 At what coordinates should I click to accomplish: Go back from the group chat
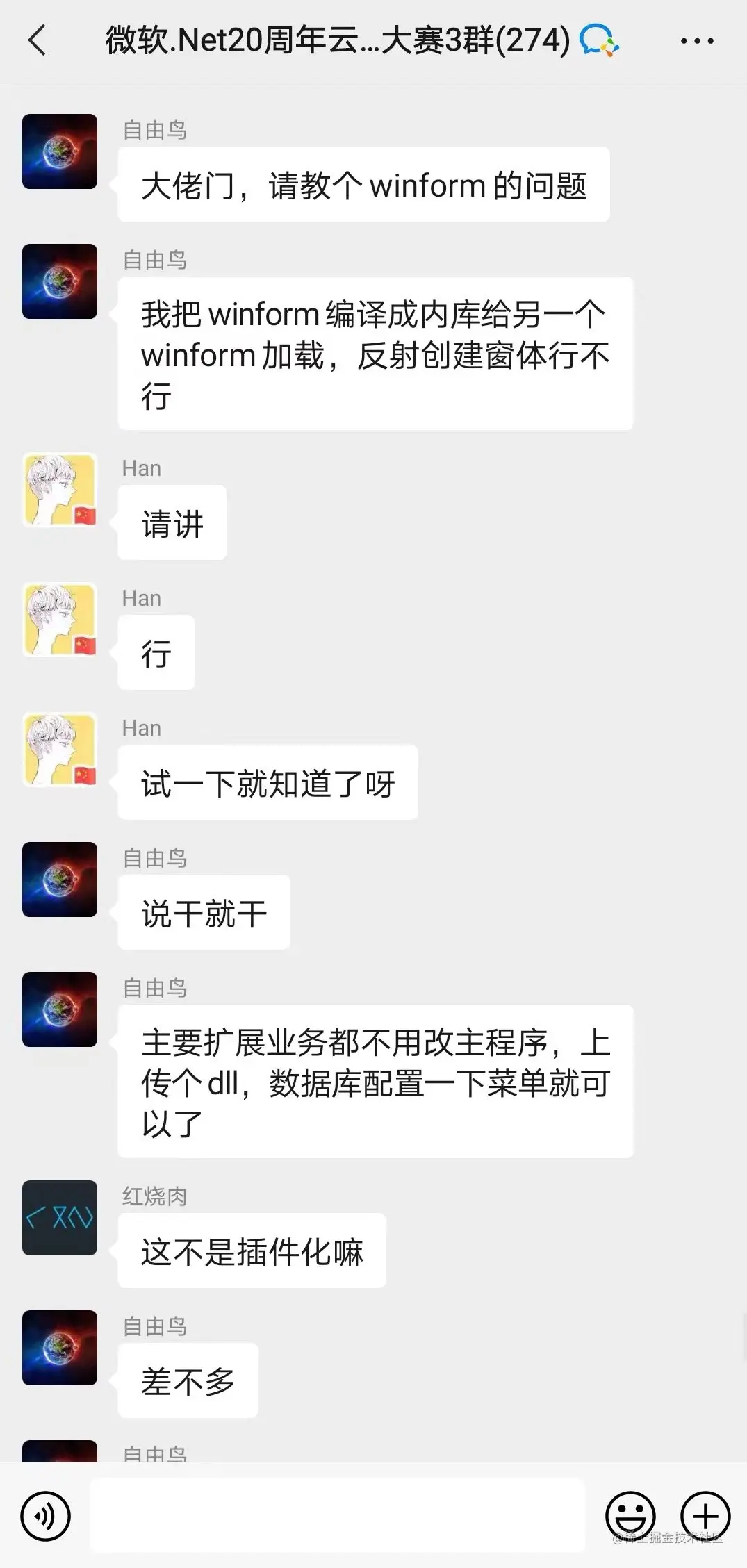[x=38, y=40]
